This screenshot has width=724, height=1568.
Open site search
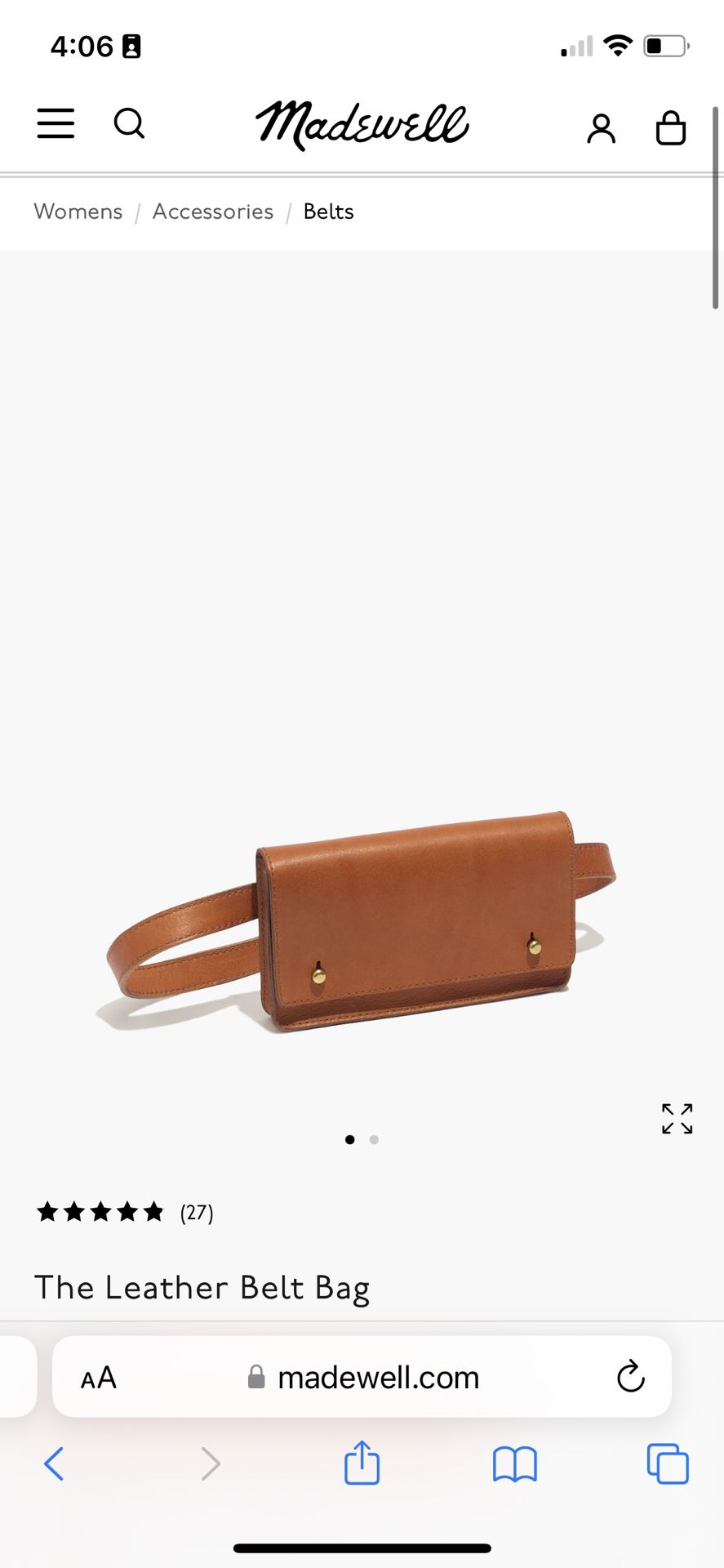129,124
